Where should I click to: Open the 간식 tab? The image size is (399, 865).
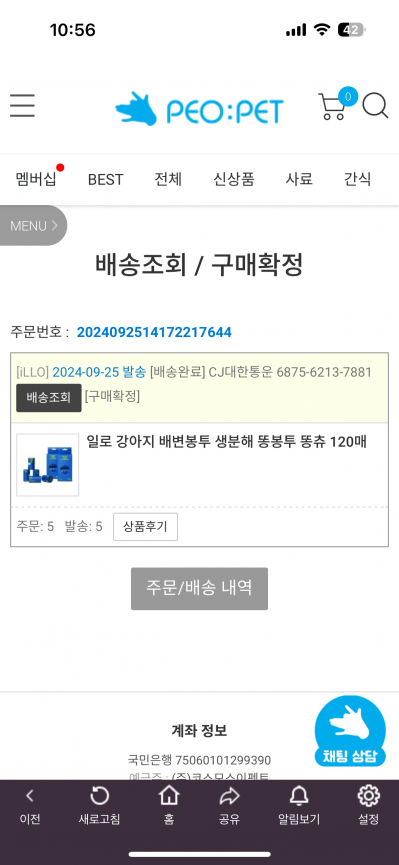coord(358,179)
